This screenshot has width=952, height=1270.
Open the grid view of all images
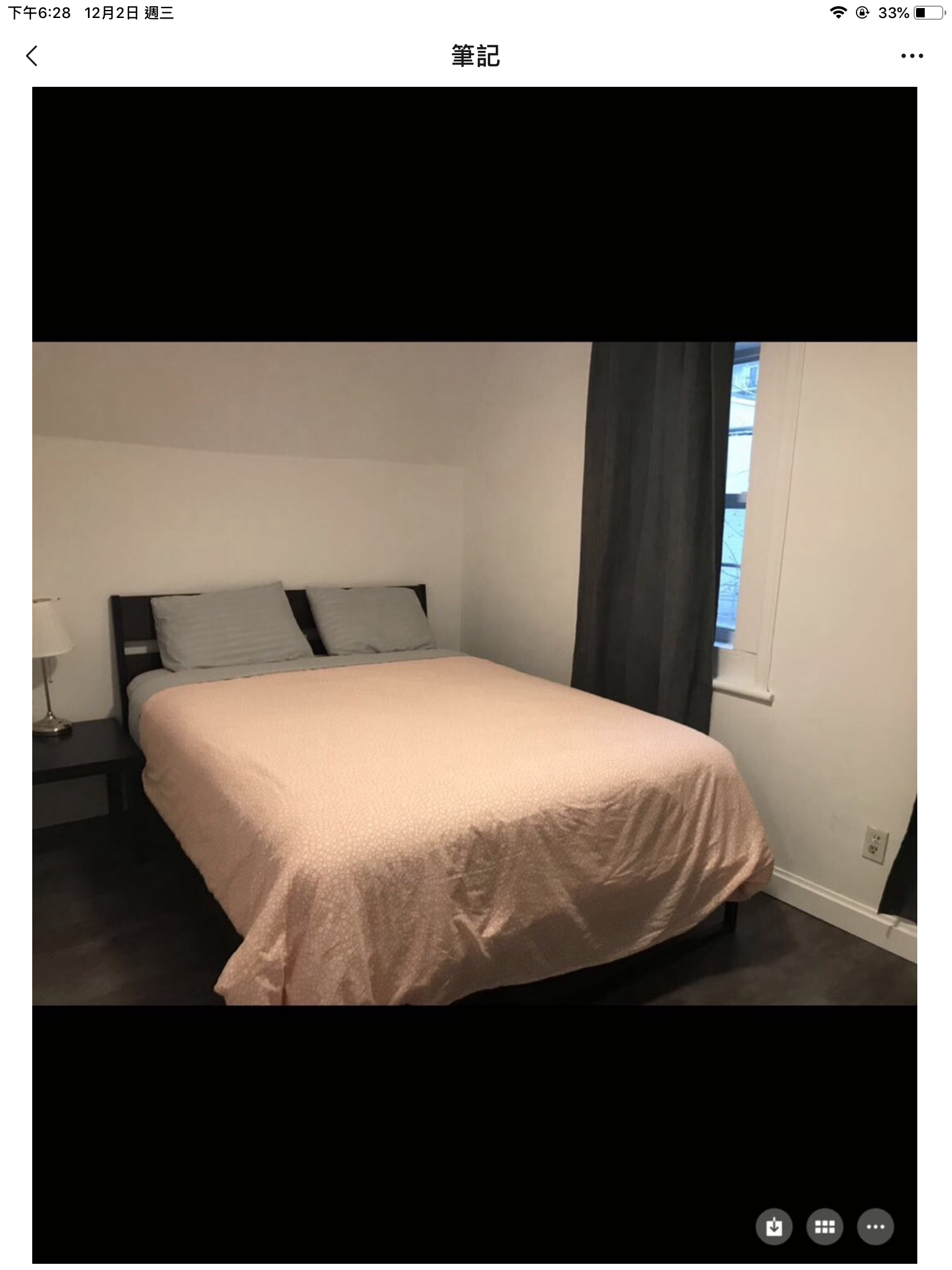tap(824, 1227)
